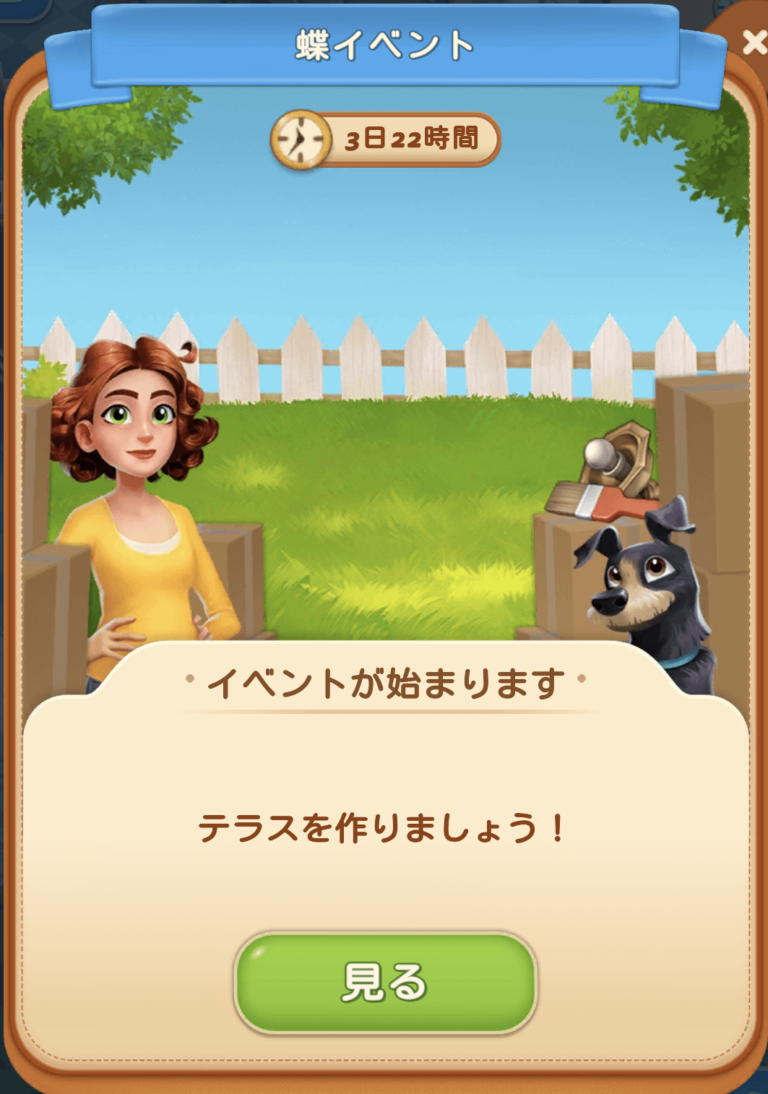
Task: Tap the イベントが始まります heading
Action: [x=384, y=680]
